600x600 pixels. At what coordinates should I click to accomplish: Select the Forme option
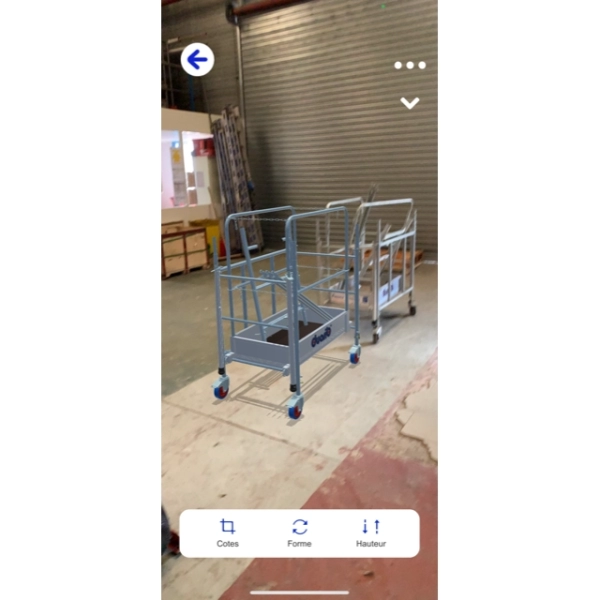click(x=299, y=532)
